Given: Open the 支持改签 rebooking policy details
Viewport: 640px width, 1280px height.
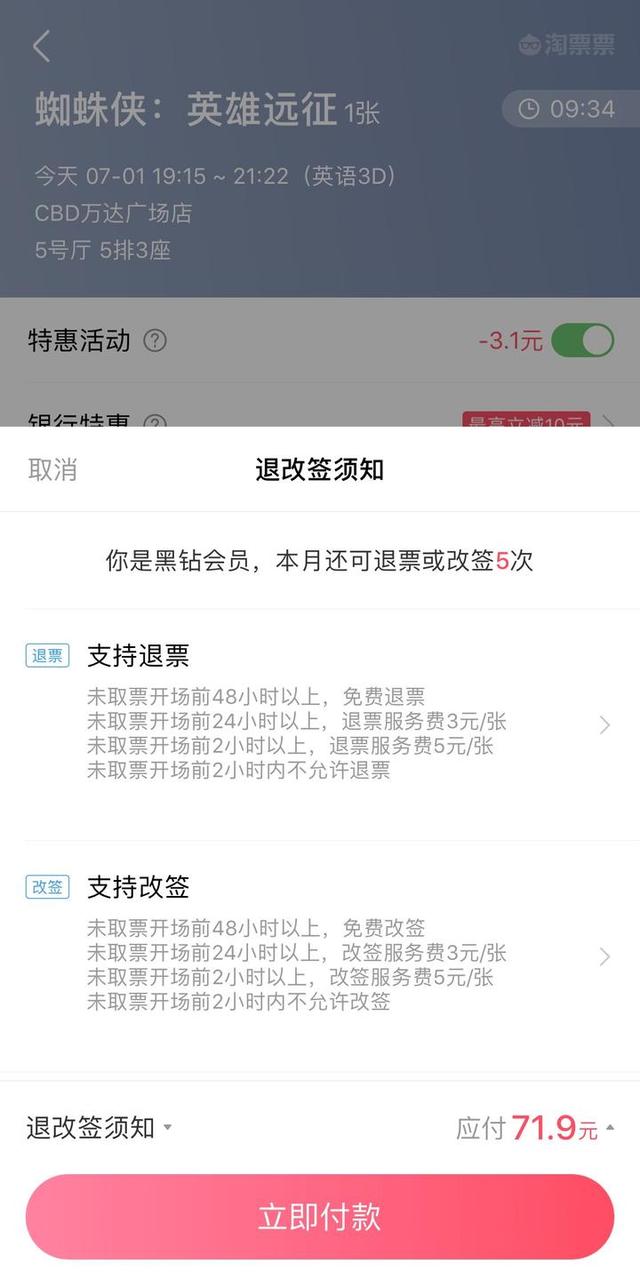Looking at the screenshot, I should pyautogui.click(x=320, y=956).
